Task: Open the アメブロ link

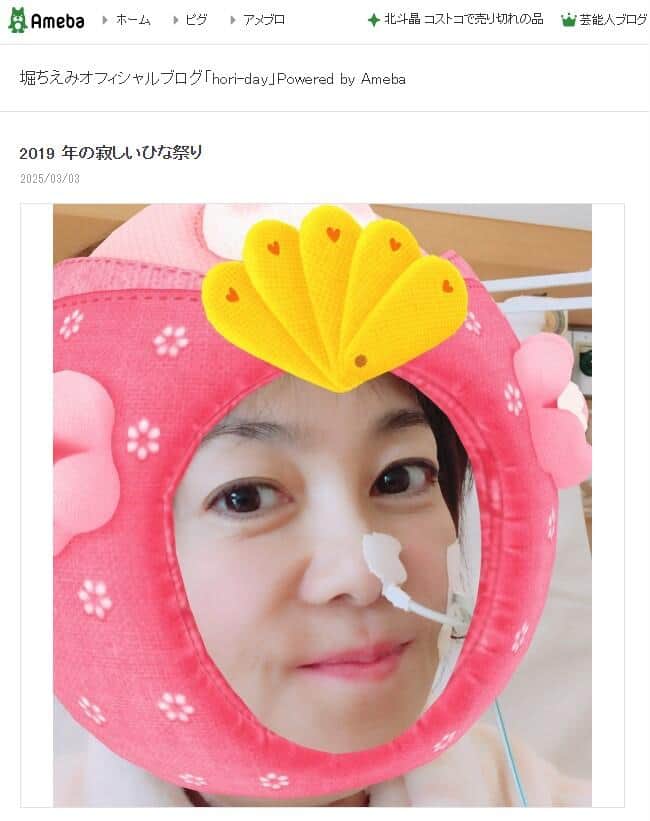Action: click(263, 20)
